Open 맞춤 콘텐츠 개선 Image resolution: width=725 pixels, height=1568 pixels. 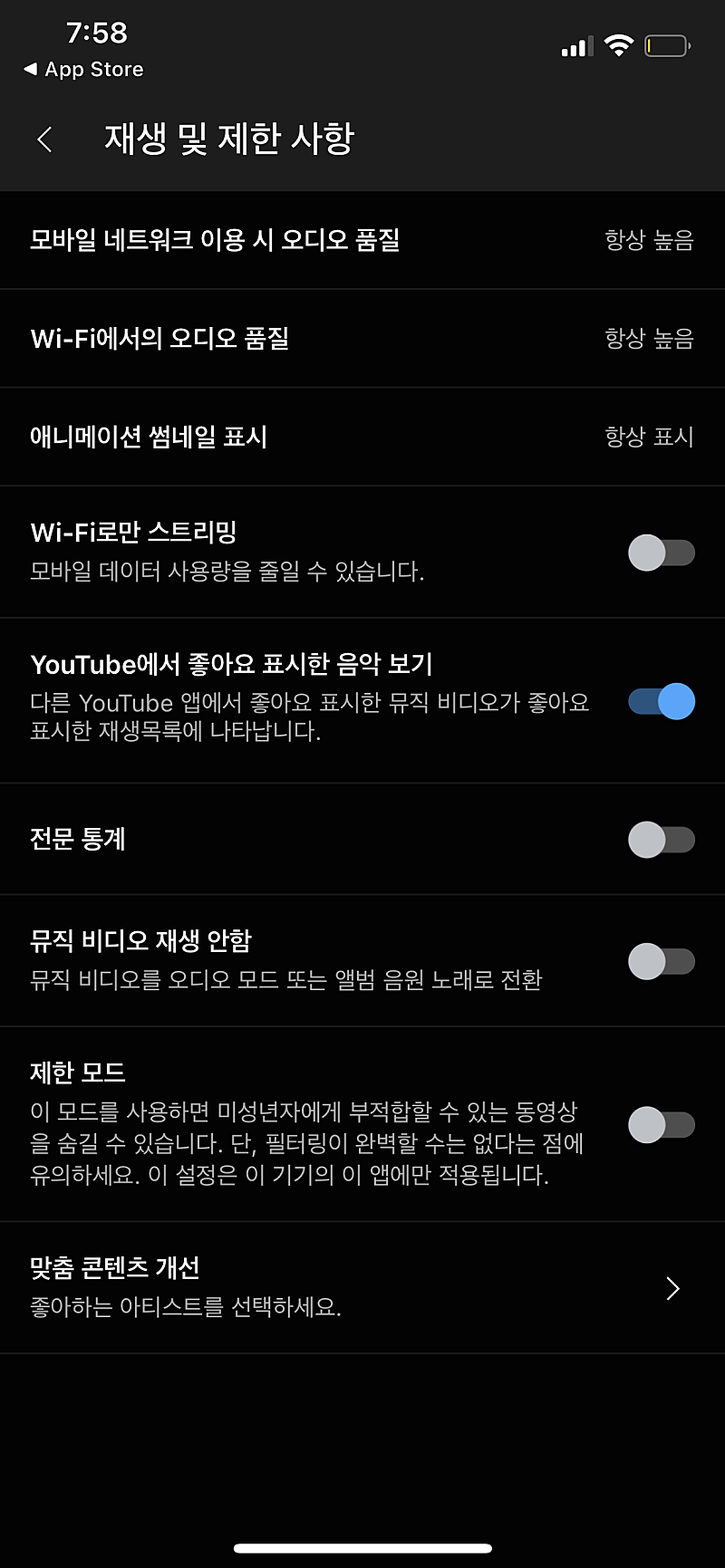coord(362,1287)
